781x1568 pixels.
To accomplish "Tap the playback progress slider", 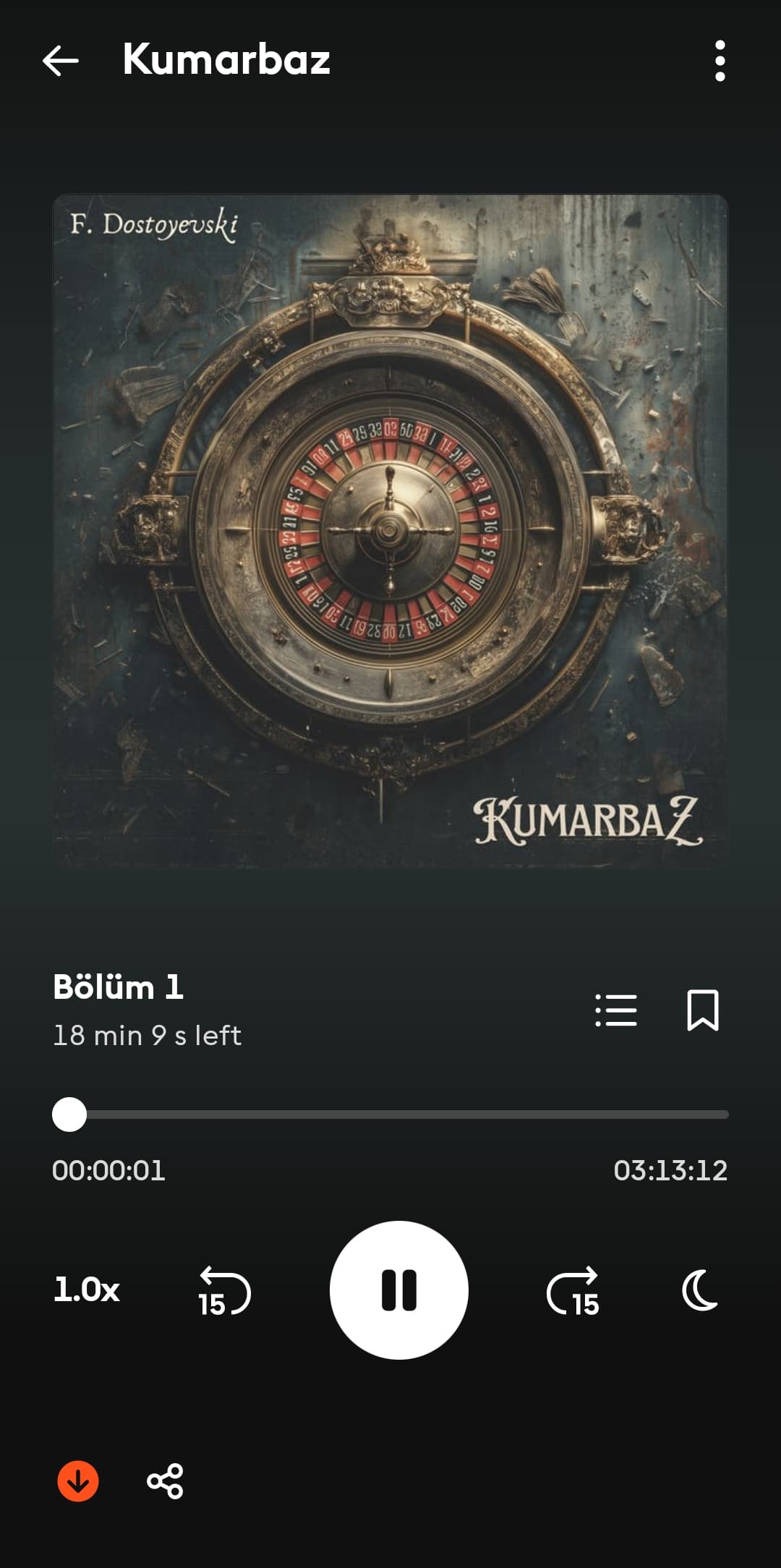I will click(390, 1115).
